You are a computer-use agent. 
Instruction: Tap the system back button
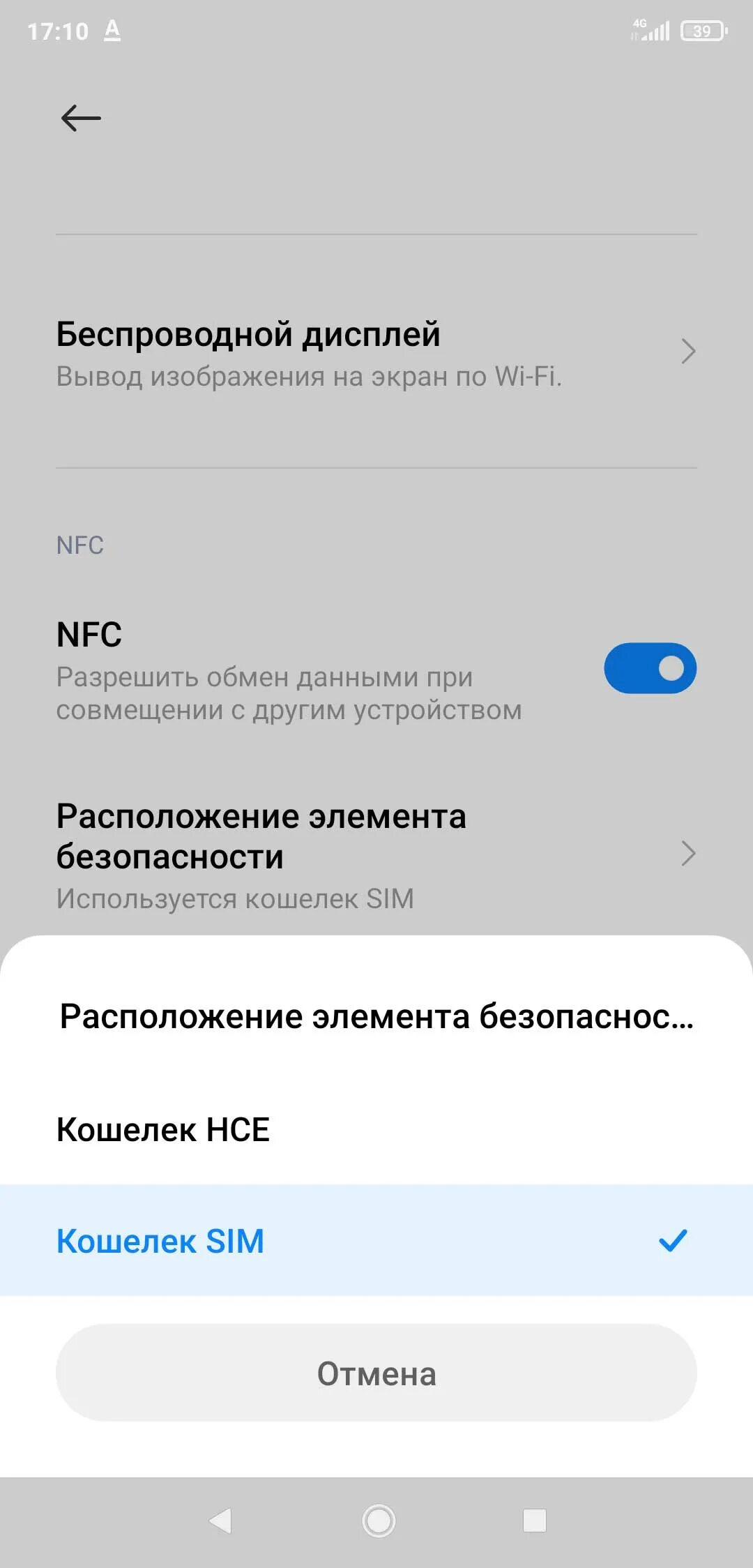click(220, 1521)
